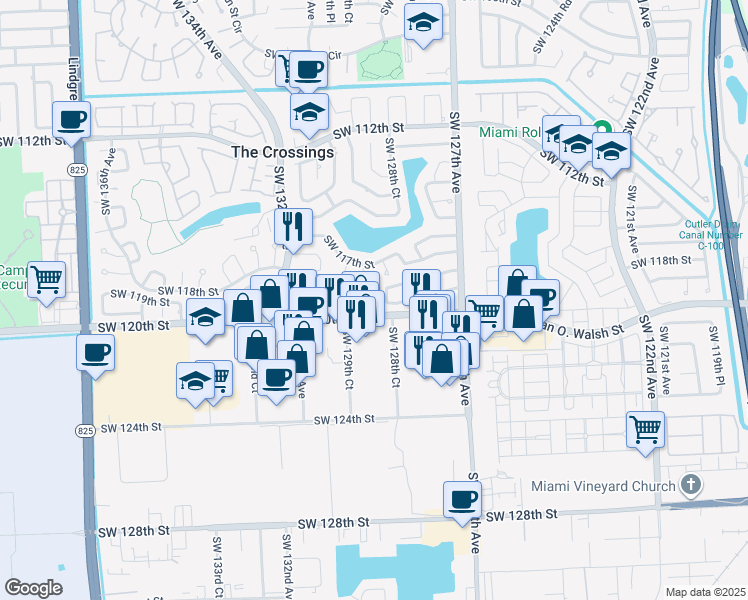Select the school marker left of SW 112th St label
Screen dimensions: 748x600
[x=309, y=115]
